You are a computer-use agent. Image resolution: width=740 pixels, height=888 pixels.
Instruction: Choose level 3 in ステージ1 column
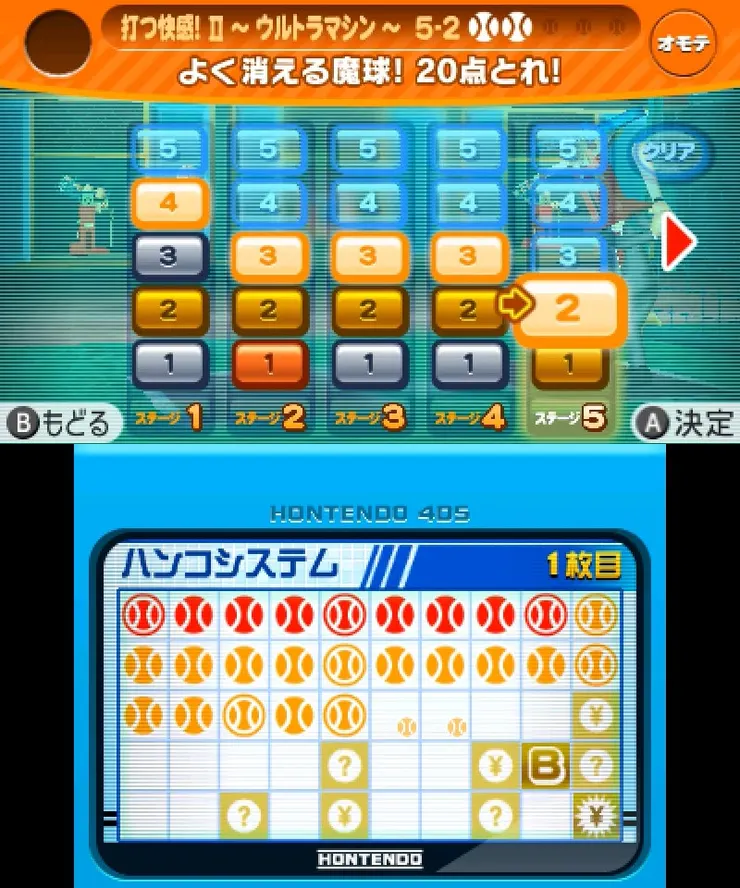pyautogui.click(x=168, y=257)
